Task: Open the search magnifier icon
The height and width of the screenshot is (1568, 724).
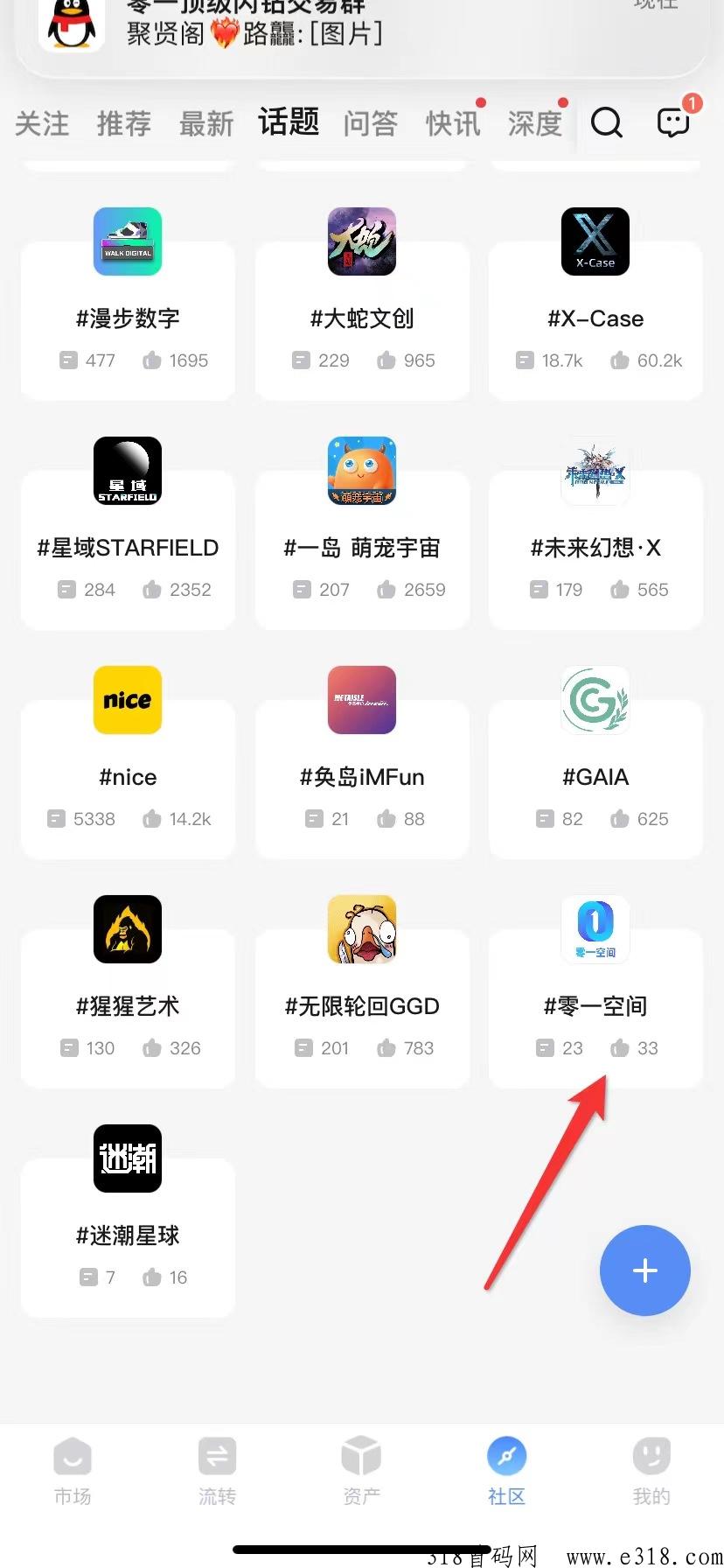Action: click(606, 122)
